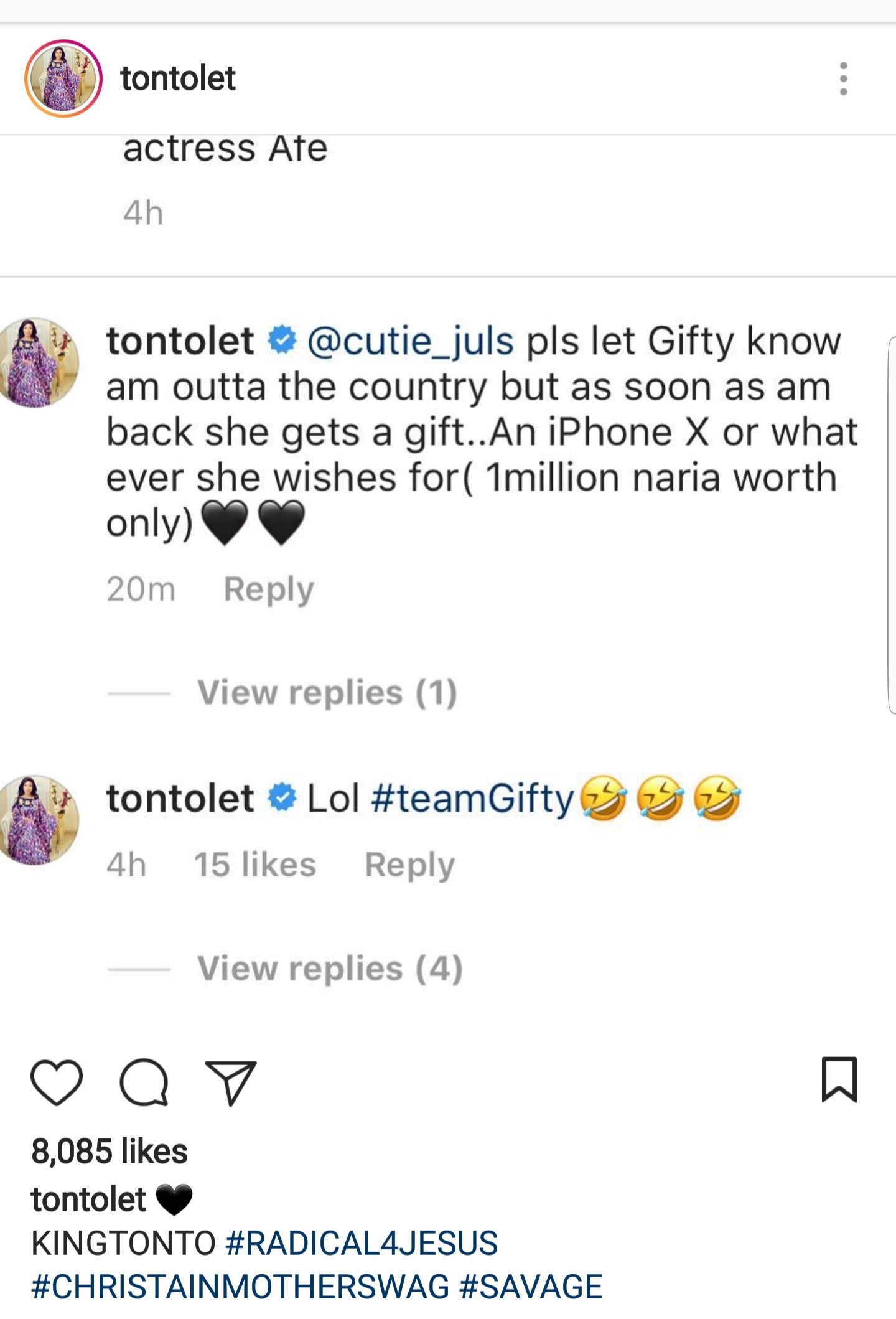View who liked the 15 likes comment
The width and height of the screenshot is (896, 1319).
(255, 865)
